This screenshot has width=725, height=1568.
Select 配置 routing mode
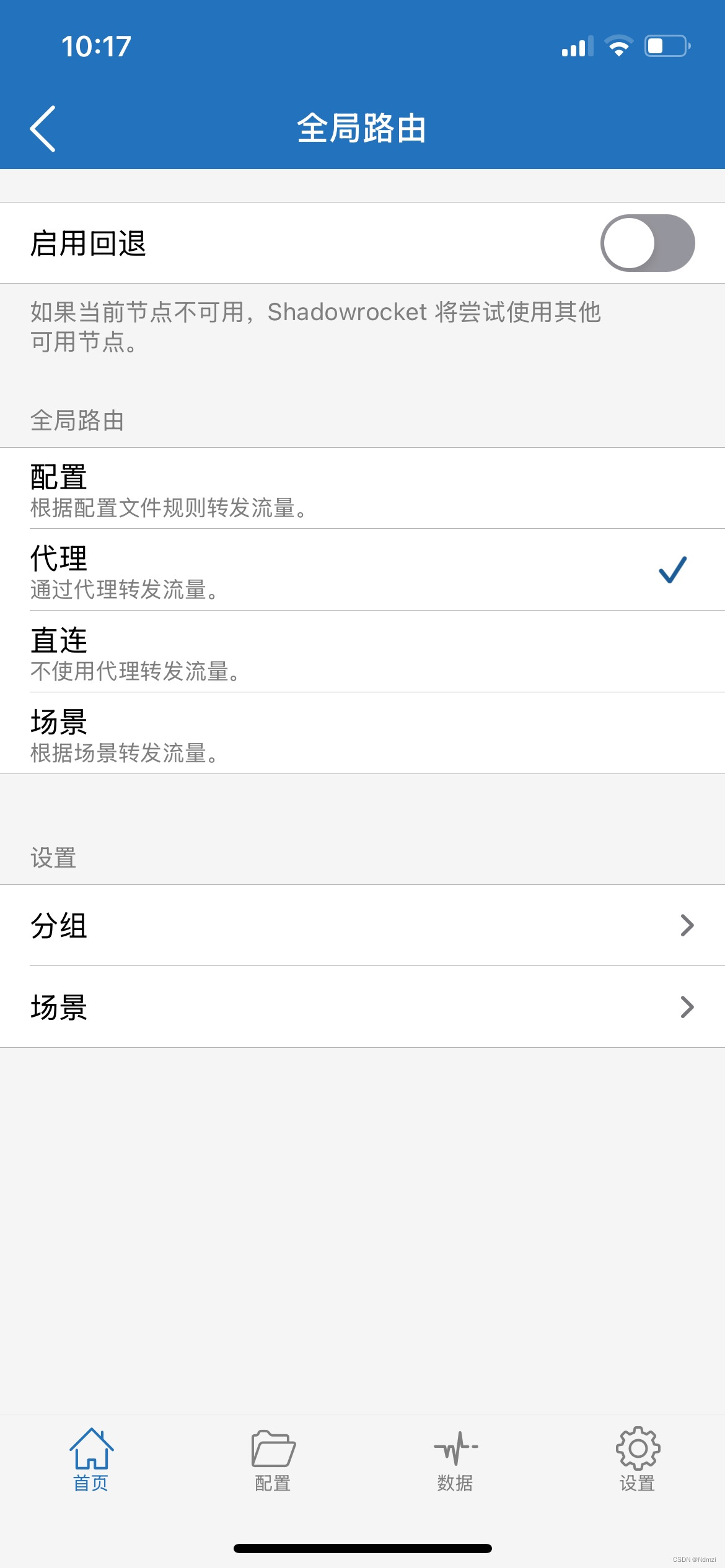(x=362, y=489)
